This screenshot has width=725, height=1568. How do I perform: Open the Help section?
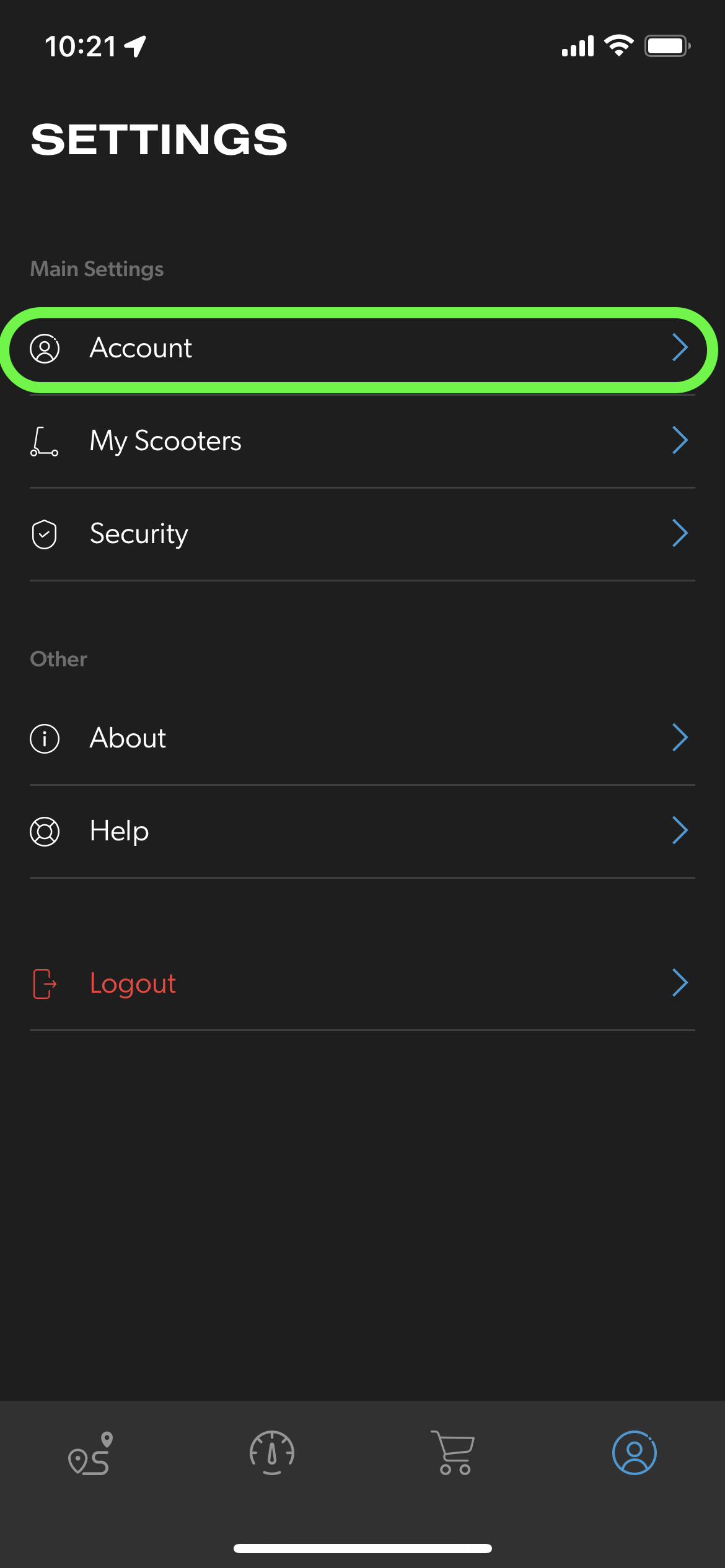click(362, 831)
